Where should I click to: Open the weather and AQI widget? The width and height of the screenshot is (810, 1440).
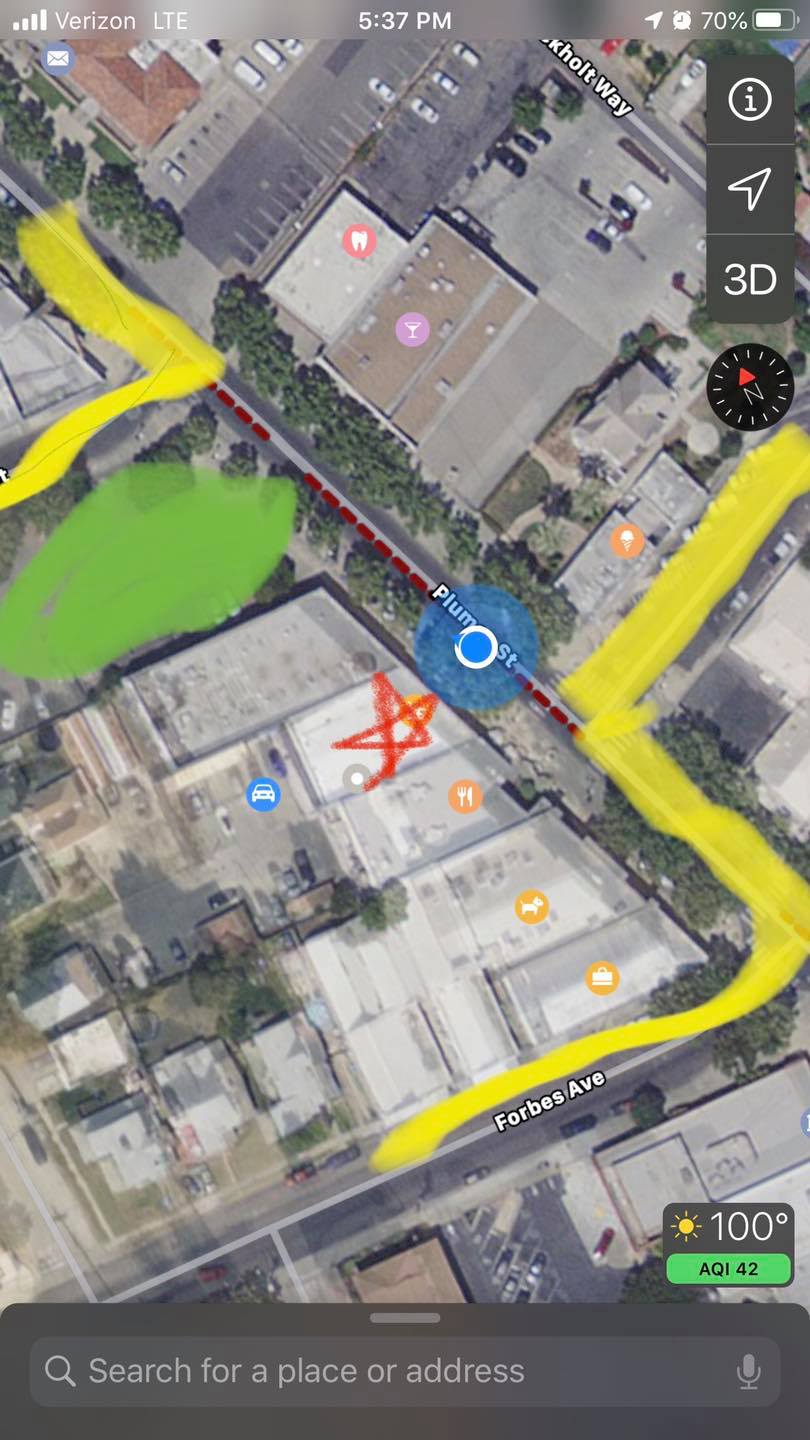(729, 1243)
